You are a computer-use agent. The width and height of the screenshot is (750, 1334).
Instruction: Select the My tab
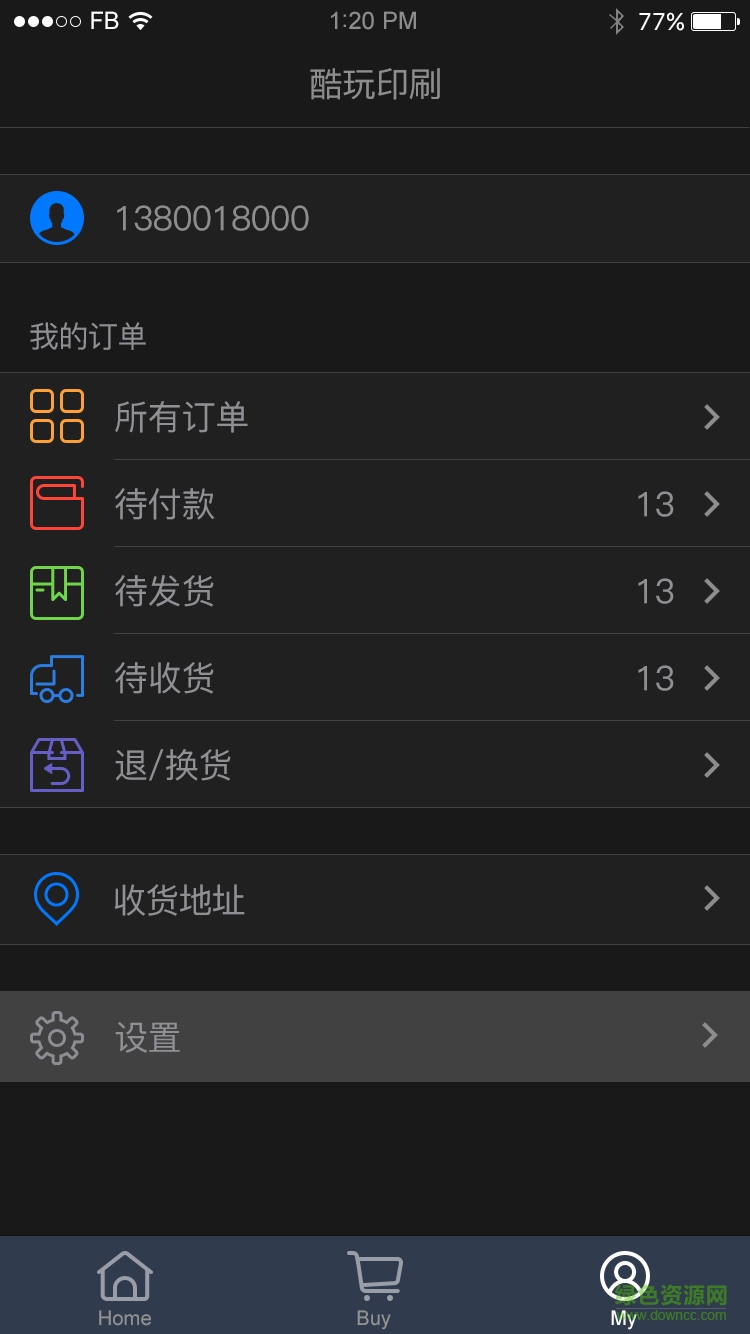(624, 1286)
